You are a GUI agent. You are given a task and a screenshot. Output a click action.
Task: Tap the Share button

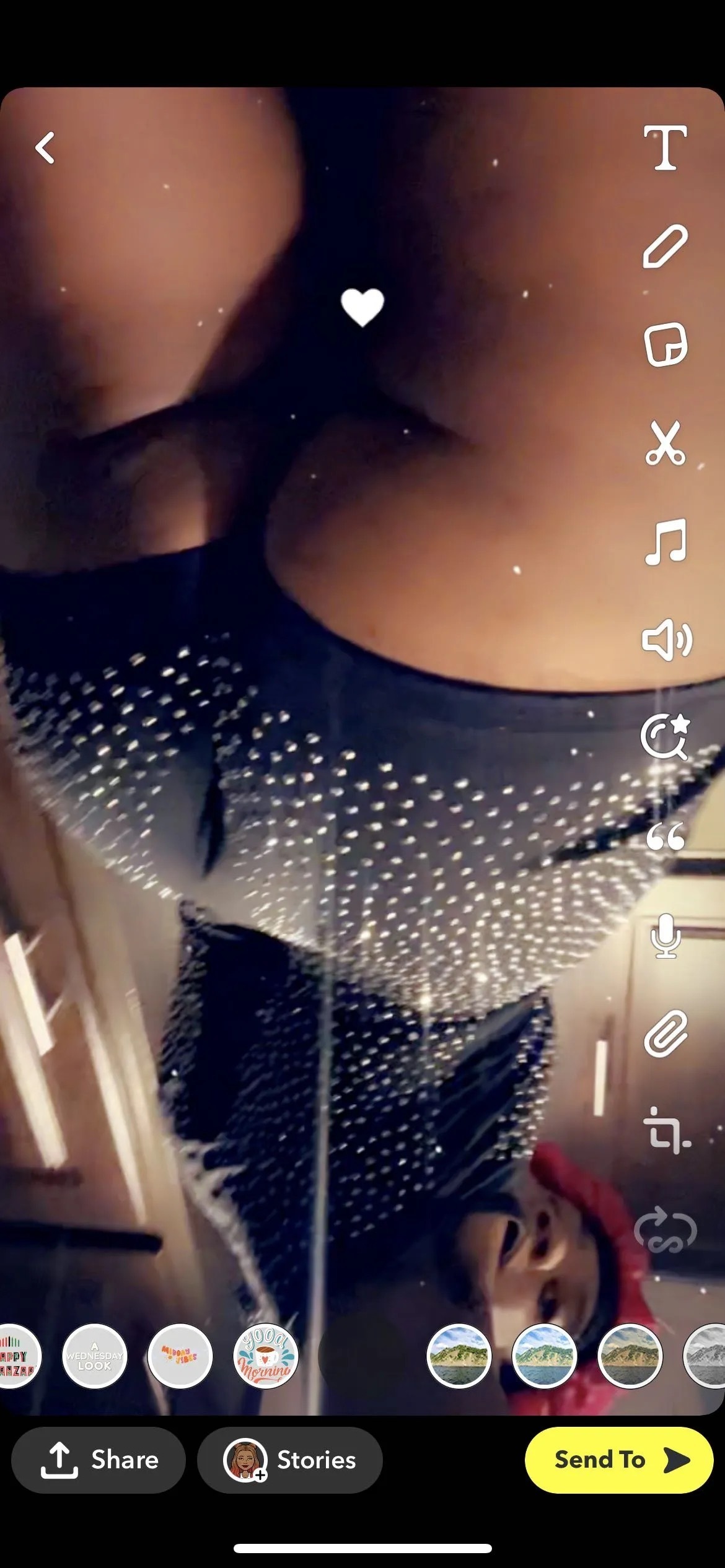coord(99,1460)
